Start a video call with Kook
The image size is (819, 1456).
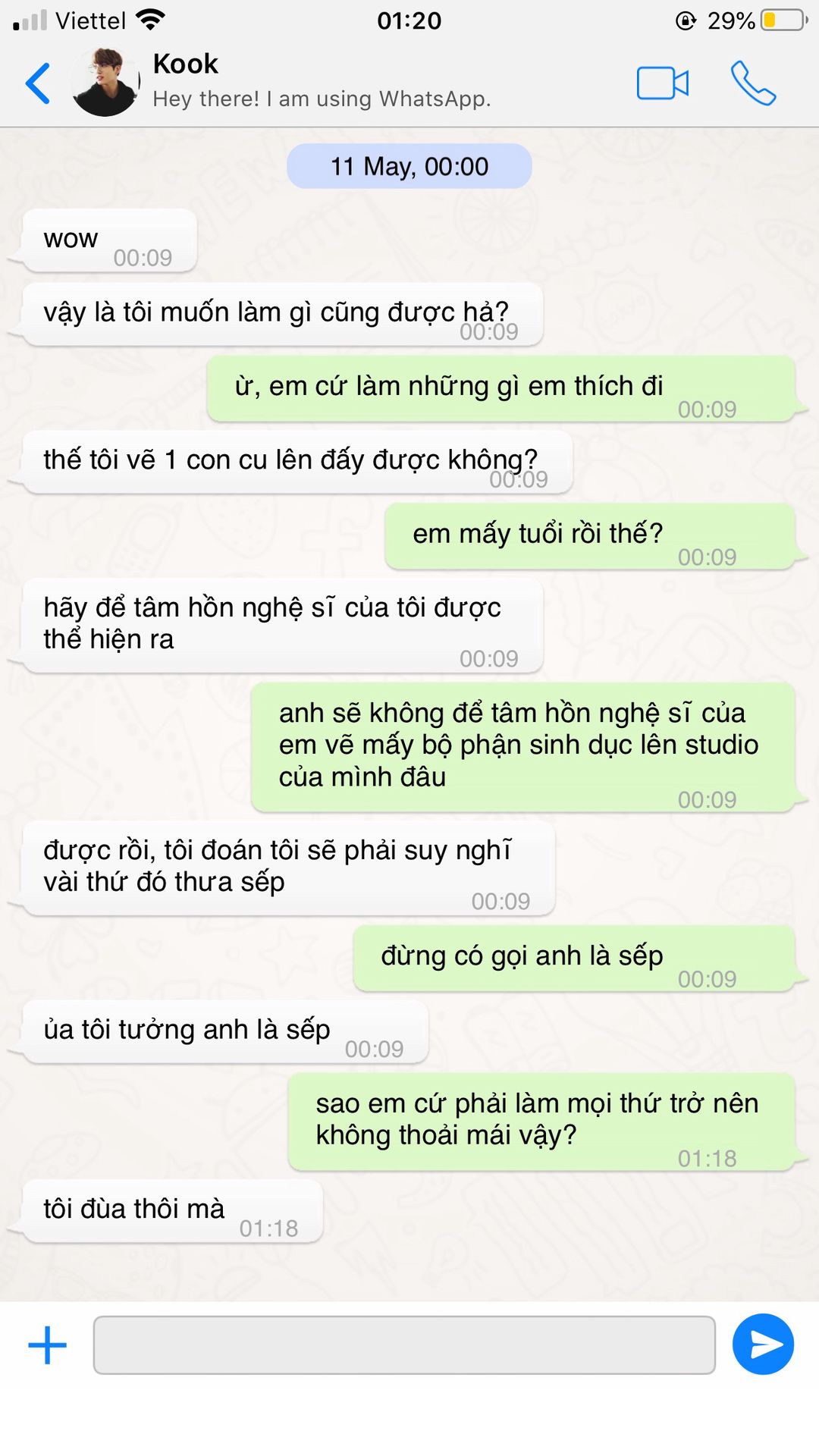662,83
